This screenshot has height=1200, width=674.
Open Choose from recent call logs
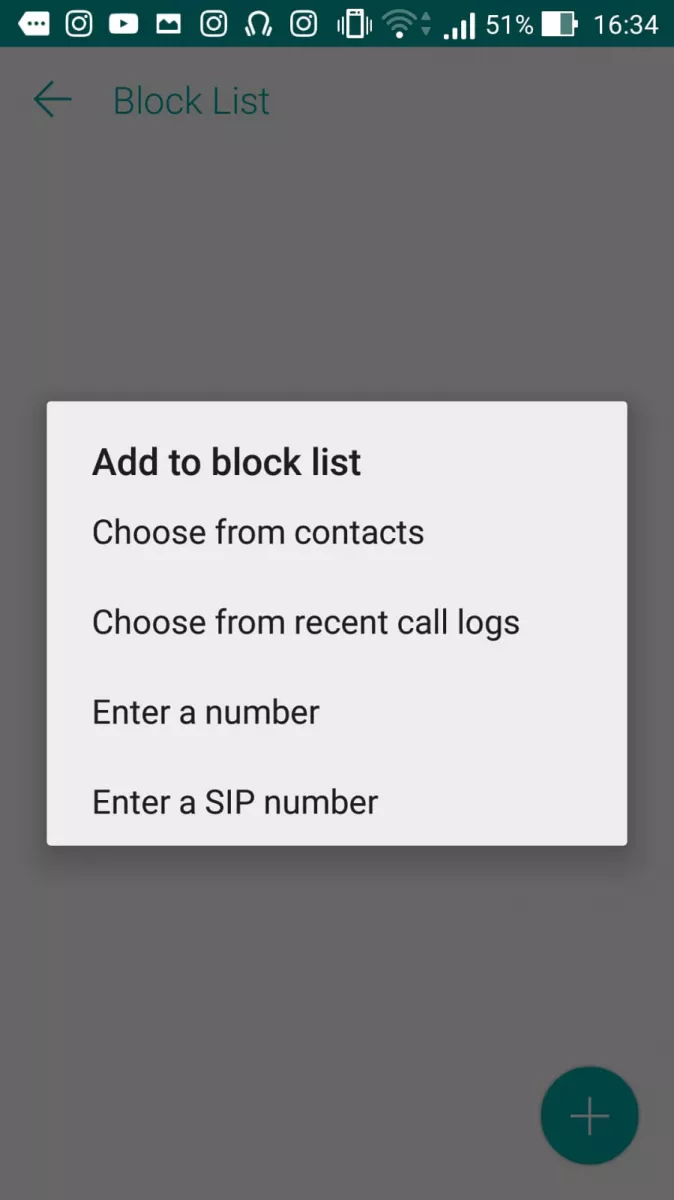pos(337,622)
